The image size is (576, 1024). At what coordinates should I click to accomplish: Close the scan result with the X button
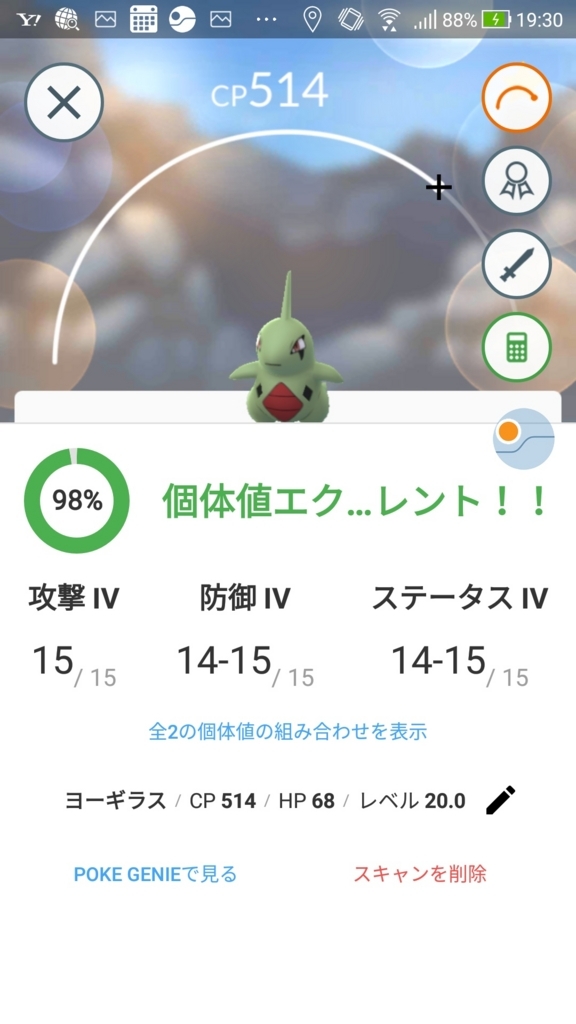click(x=64, y=102)
